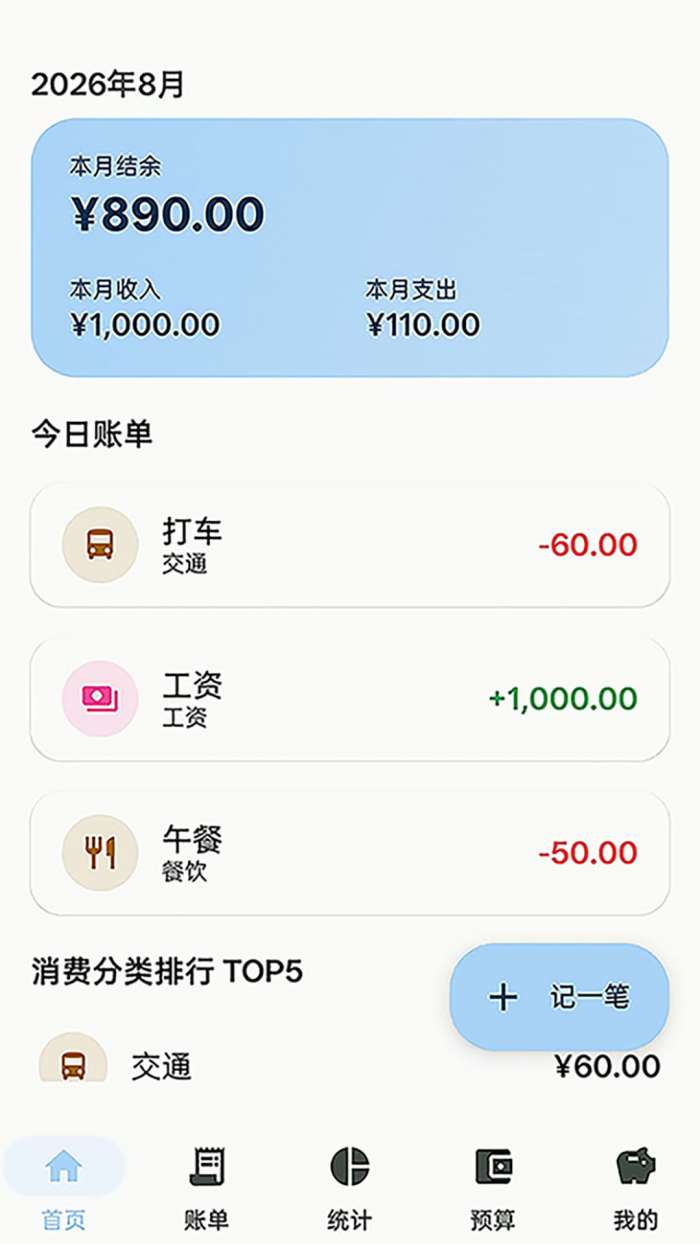View the 工资 income record
The height and width of the screenshot is (1244, 700).
pyautogui.click(x=350, y=699)
